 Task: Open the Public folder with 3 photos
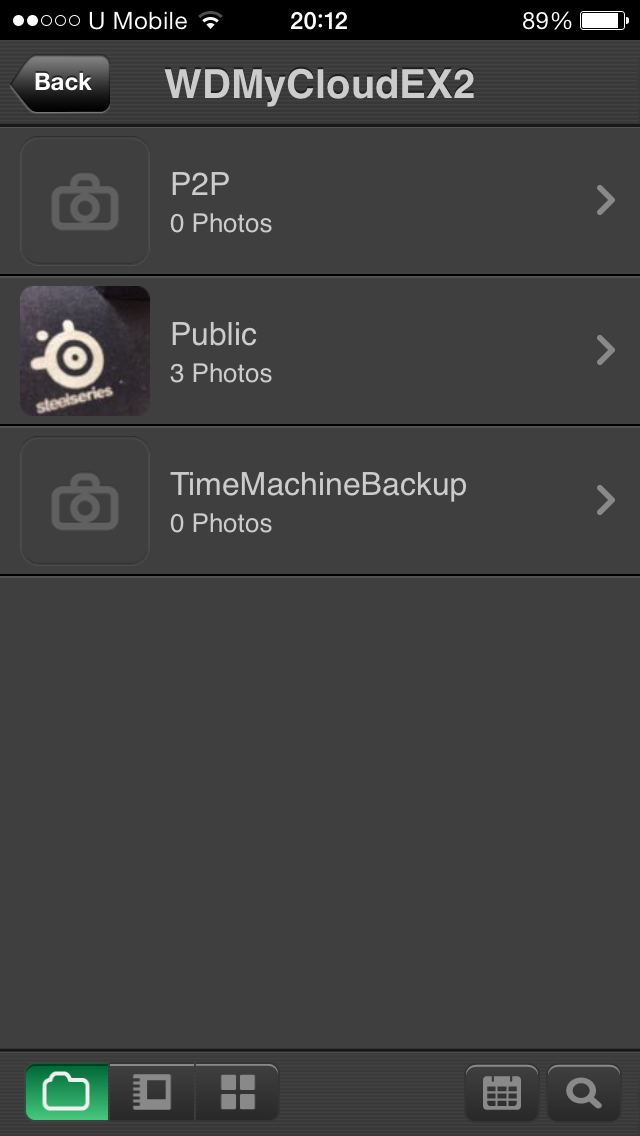[320, 351]
